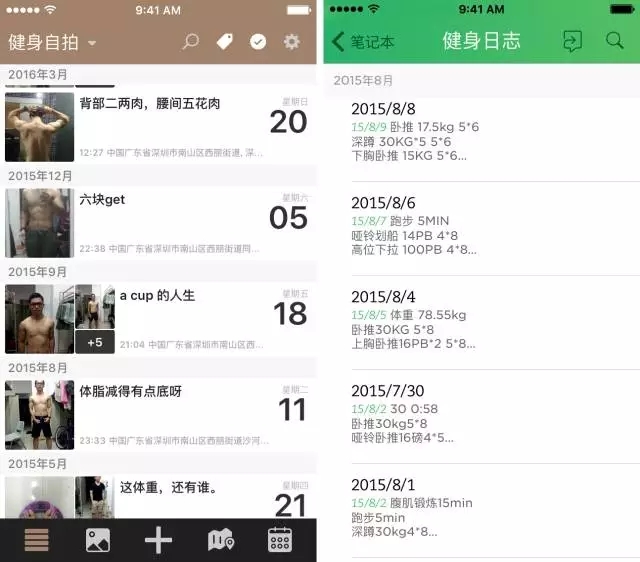Go back to 笔记本
Viewport: 640px width, 562px height.
point(362,42)
